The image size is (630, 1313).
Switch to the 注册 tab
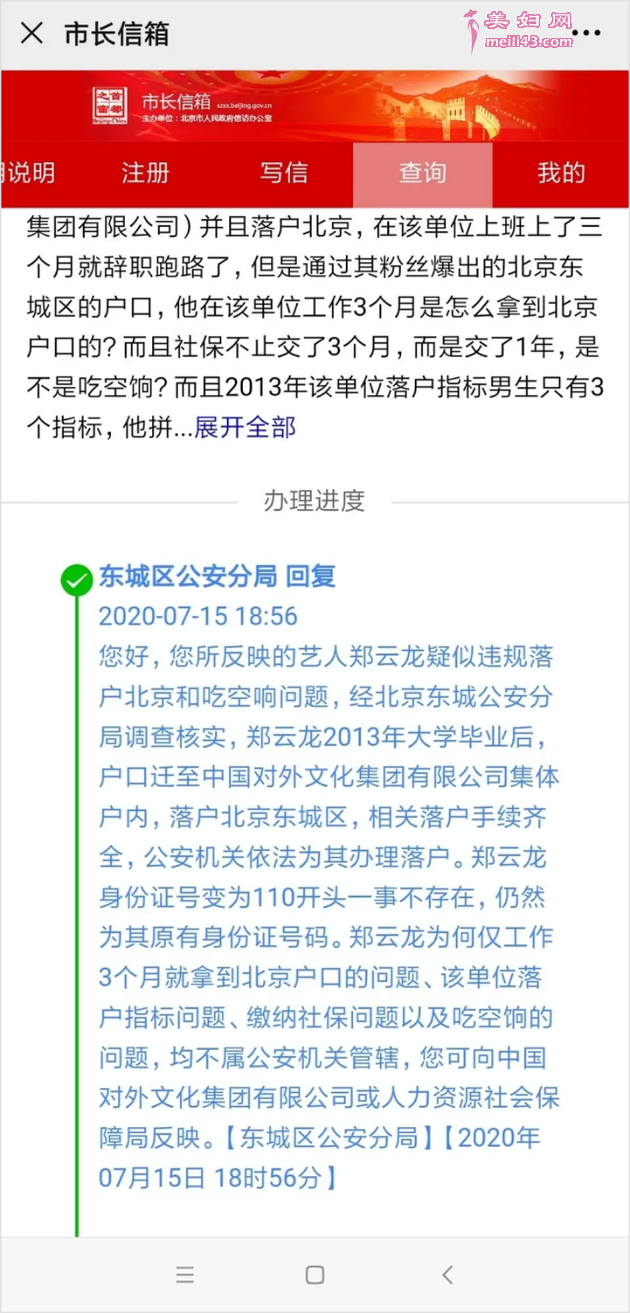[x=145, y=173]
